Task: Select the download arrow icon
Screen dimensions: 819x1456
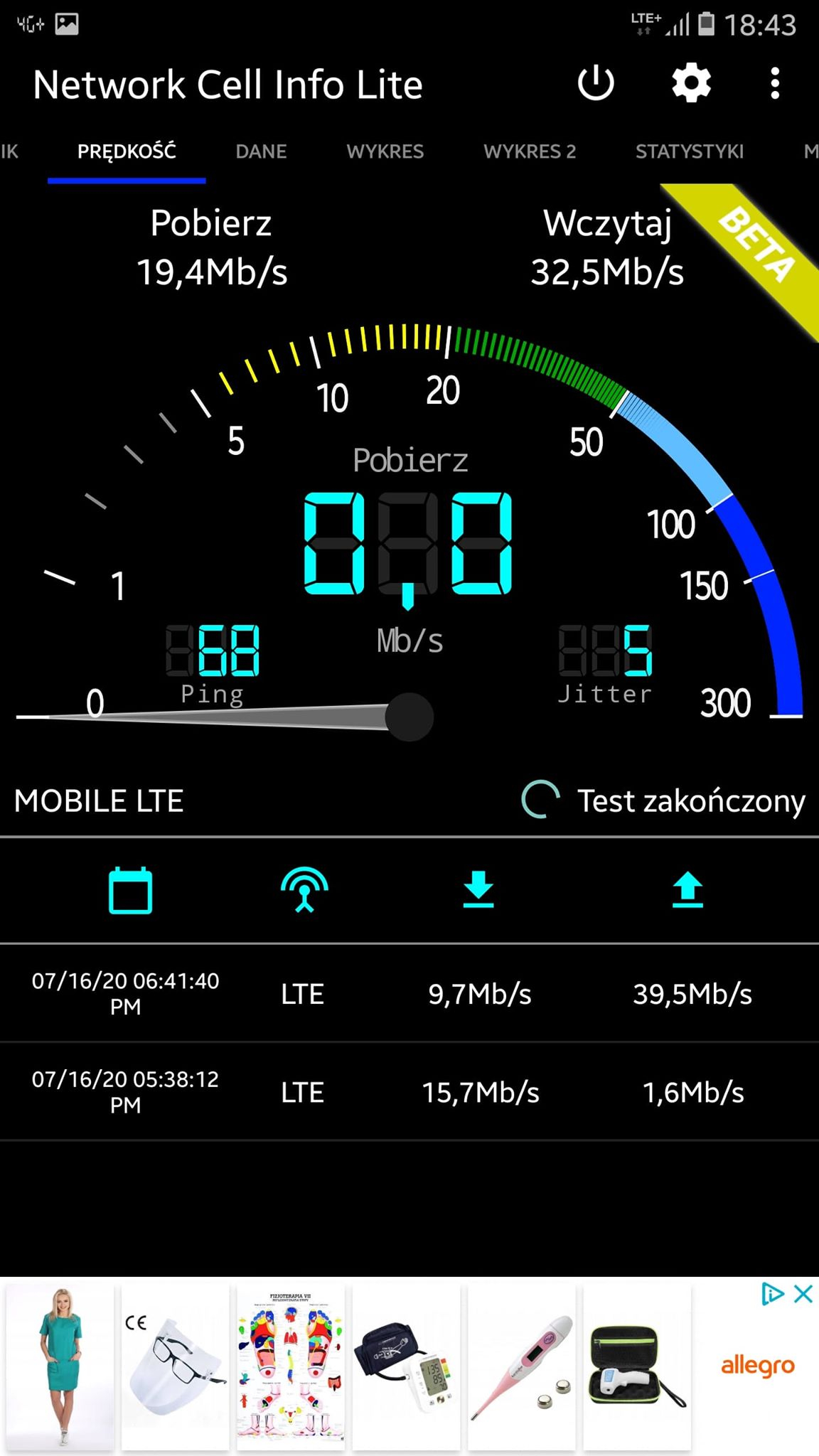Action: click(479, 890)
